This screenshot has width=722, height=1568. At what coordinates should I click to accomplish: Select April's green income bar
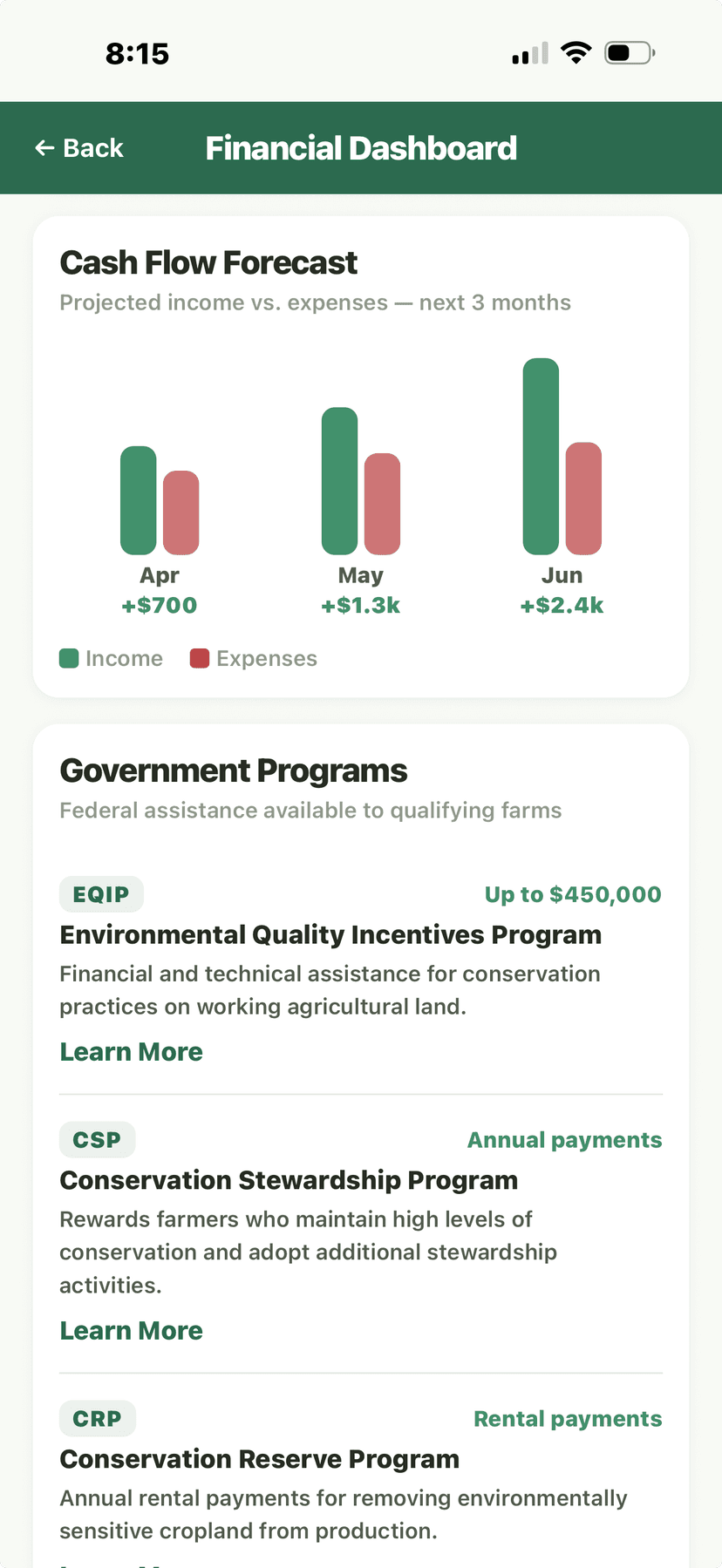(139, 501)
